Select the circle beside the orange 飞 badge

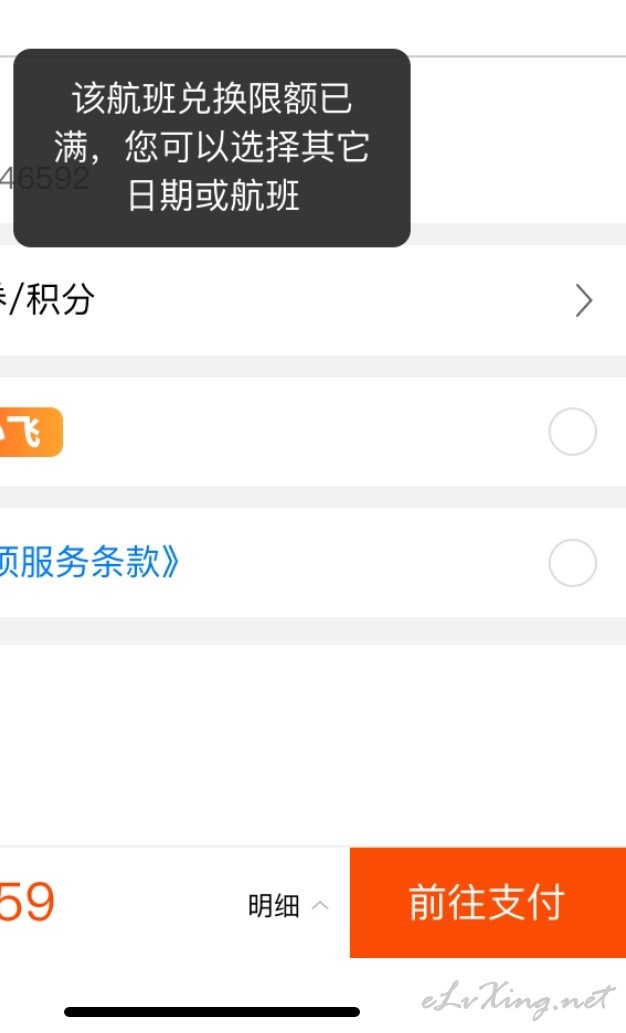coord(573,432)
